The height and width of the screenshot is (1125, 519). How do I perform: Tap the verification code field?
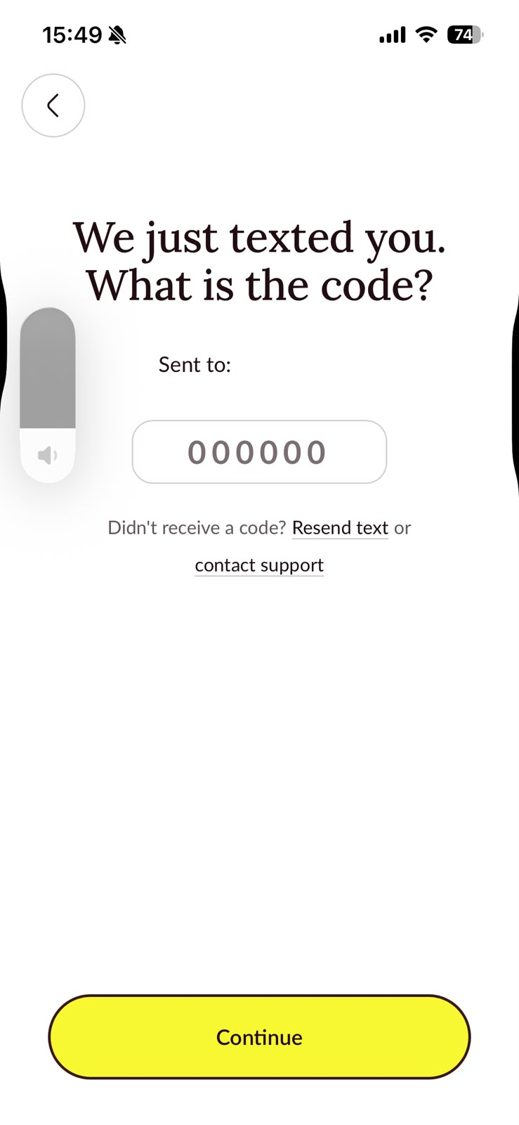tap(259, 452)
